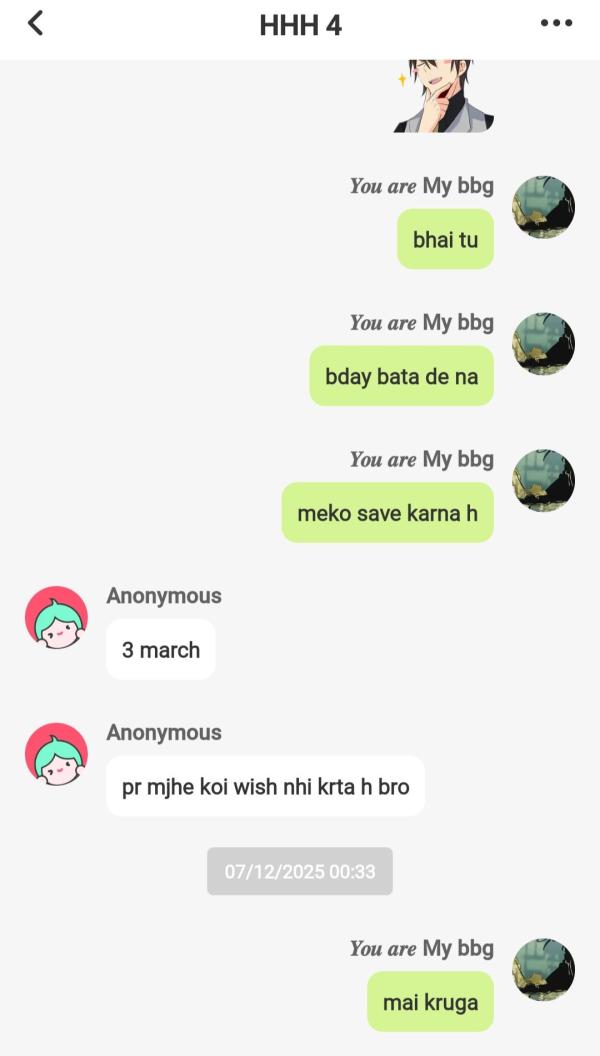600x1056 pixels.
Task: Tap the avatar next to "mai kruga" message
Action: pos(543,969)
